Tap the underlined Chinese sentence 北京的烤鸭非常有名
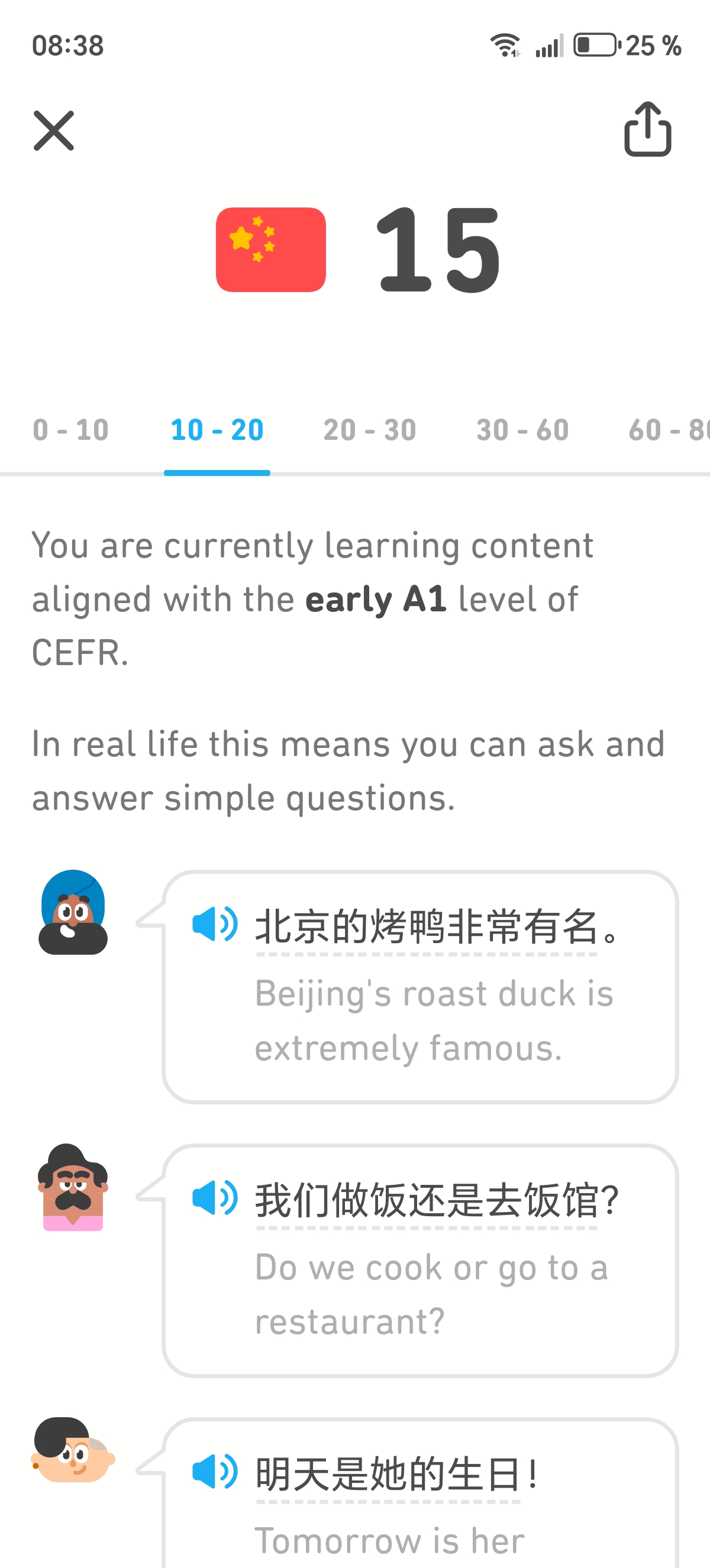 tap(426, 927)
